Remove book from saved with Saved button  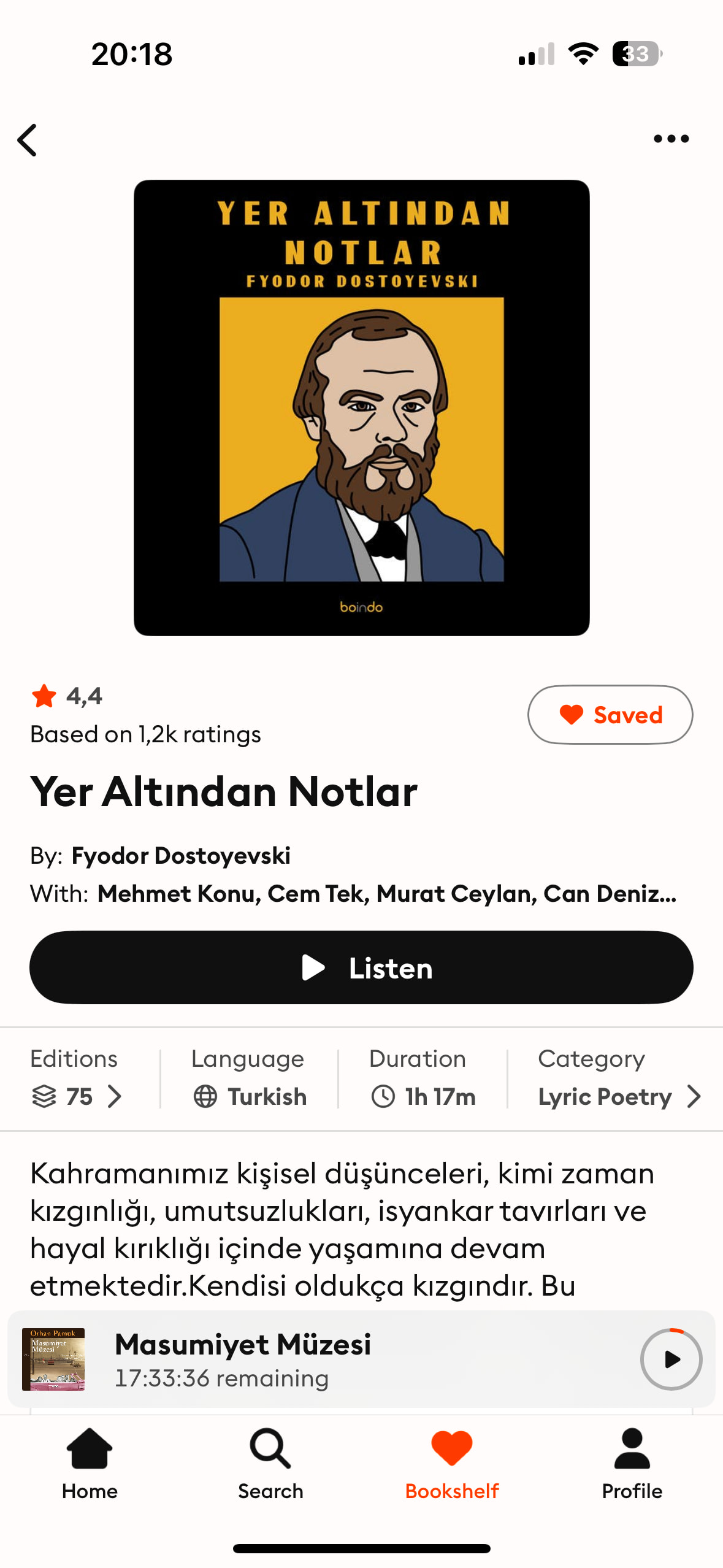[x=610, y=715]
